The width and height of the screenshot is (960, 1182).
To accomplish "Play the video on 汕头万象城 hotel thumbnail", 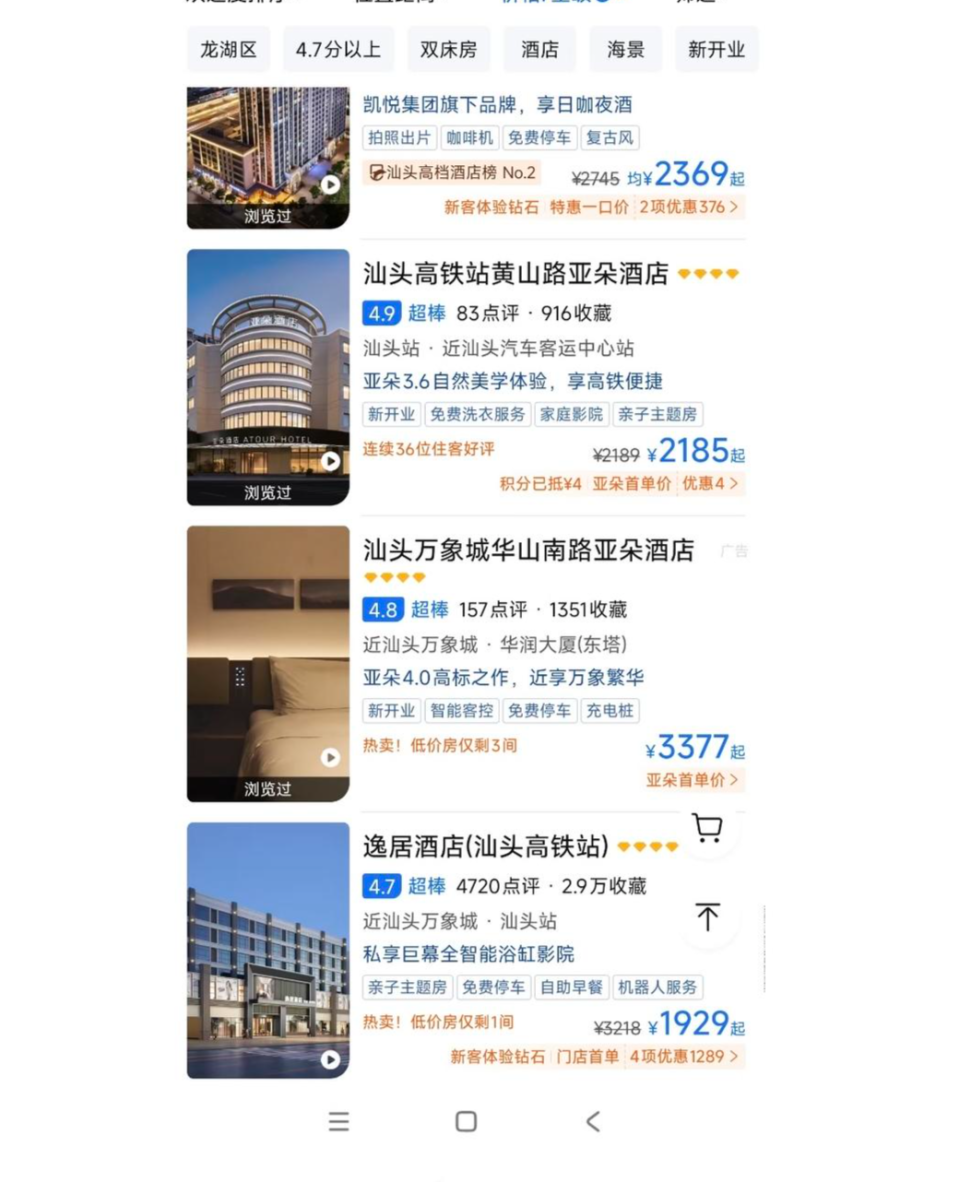I will [331, 758].
